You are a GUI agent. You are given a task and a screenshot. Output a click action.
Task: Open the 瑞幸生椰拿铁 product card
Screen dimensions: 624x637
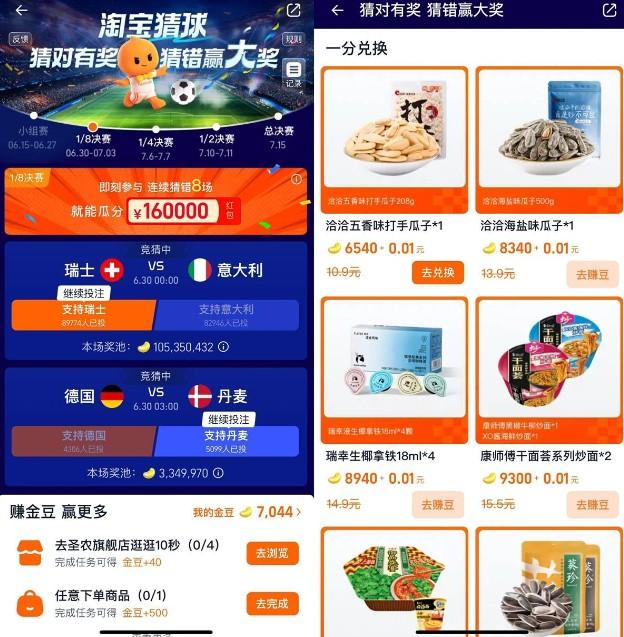[x=395, y=380]
